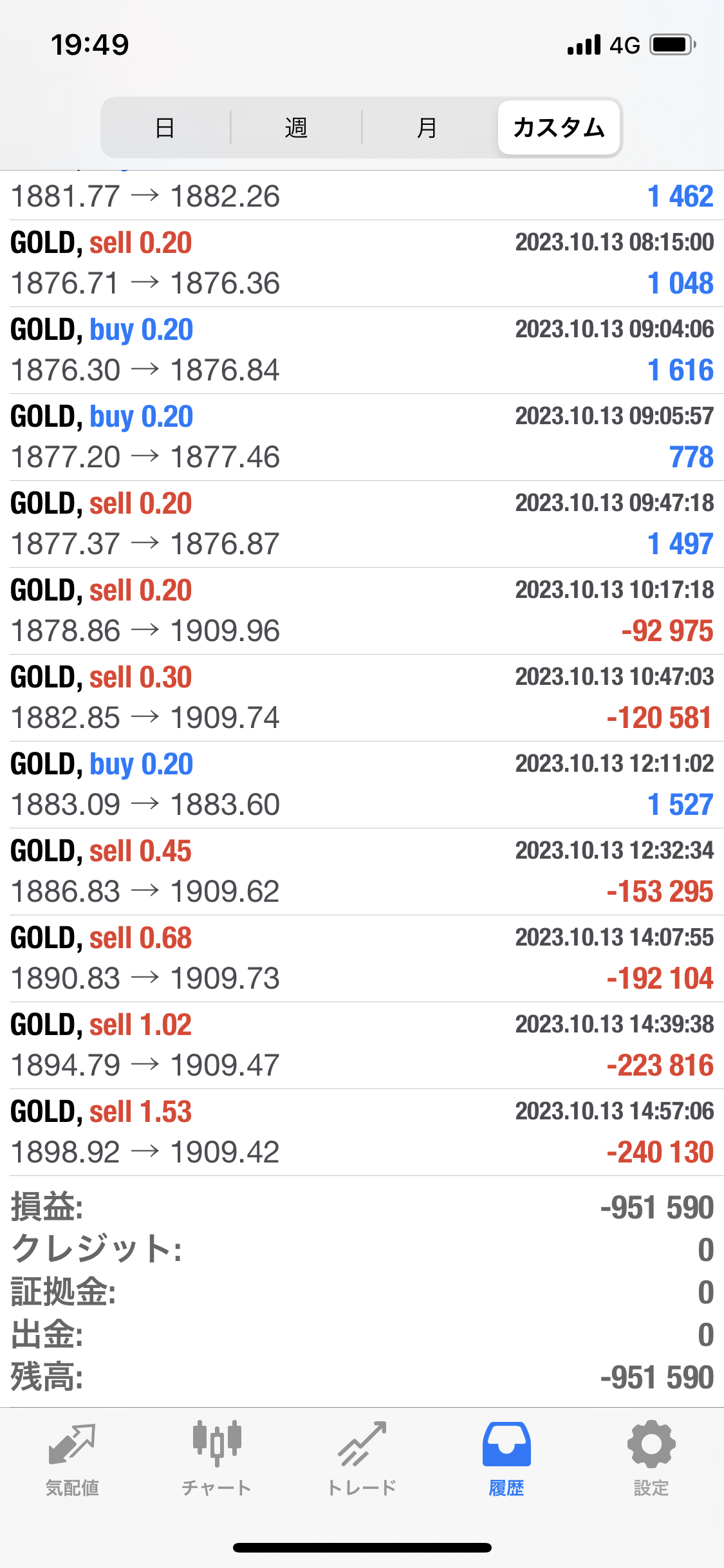Open the 気配値 quotes tab

(72, 1459)
